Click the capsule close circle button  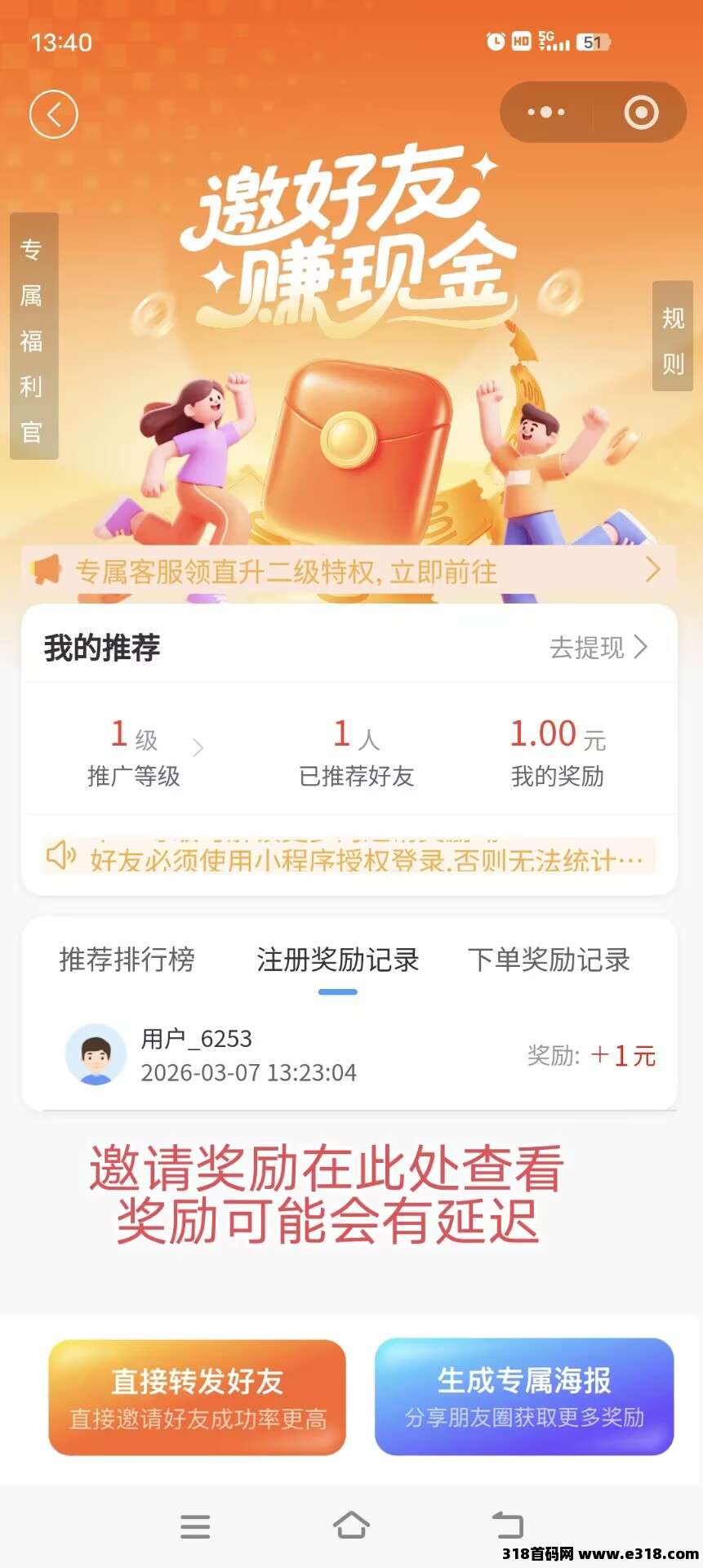641,112
